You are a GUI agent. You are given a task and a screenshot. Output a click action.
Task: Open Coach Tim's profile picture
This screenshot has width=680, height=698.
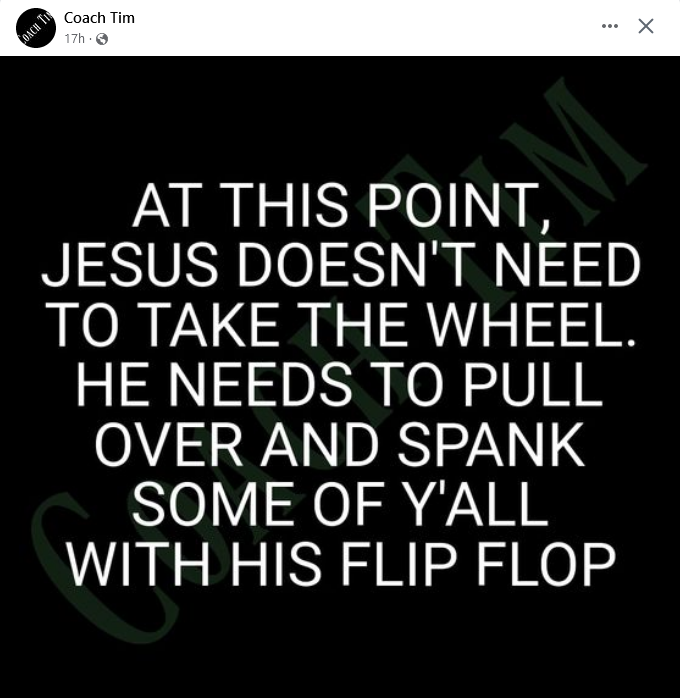[36, 28]
